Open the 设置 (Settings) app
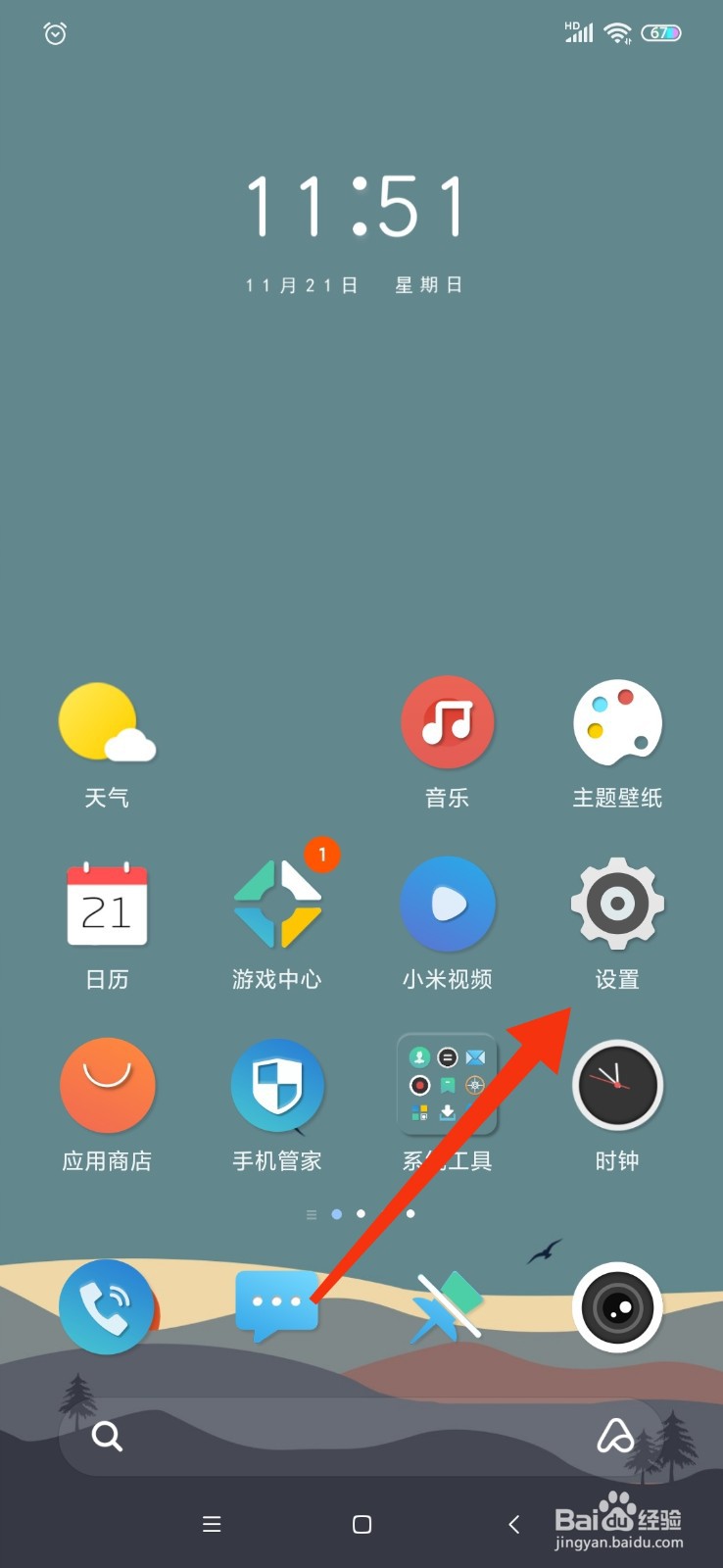 pos(617,904)
